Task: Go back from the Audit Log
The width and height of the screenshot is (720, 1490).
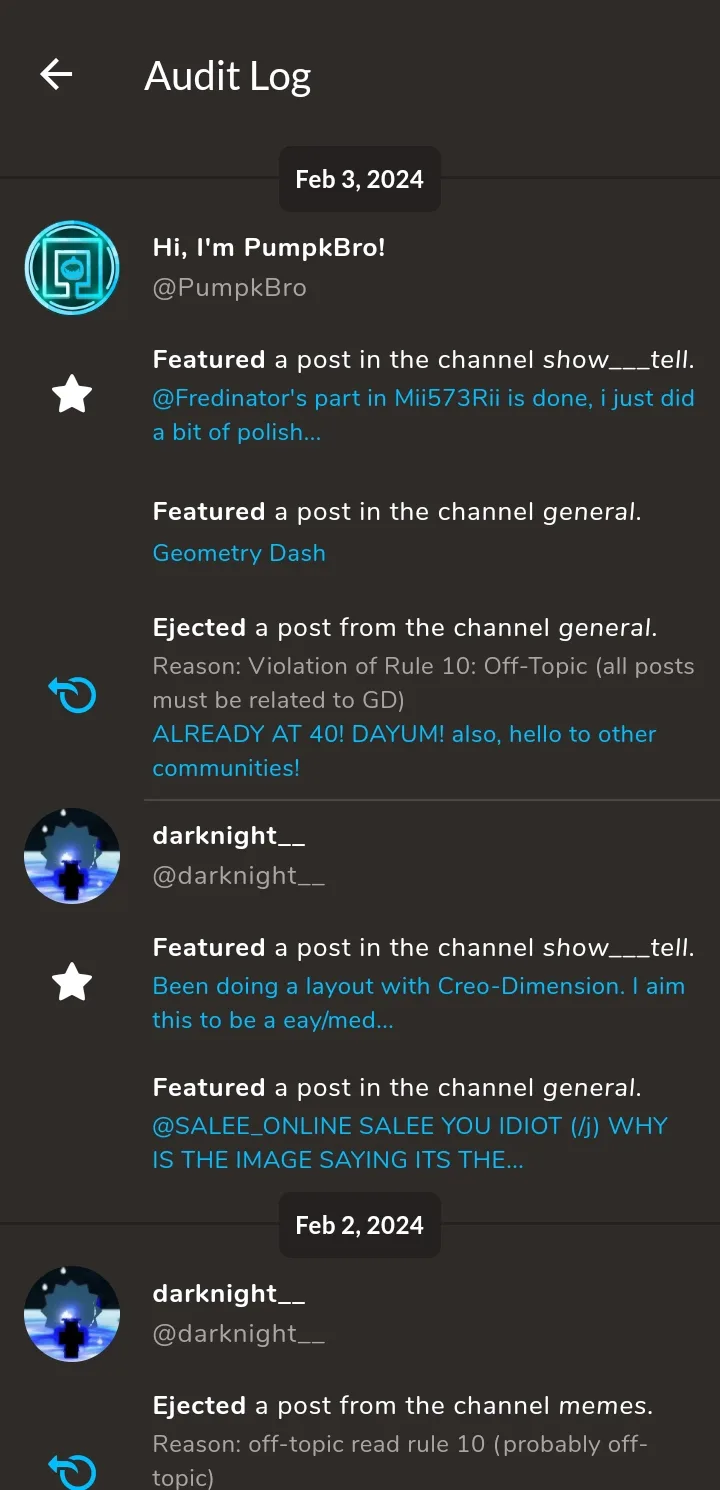Action: tap(56, 74)
